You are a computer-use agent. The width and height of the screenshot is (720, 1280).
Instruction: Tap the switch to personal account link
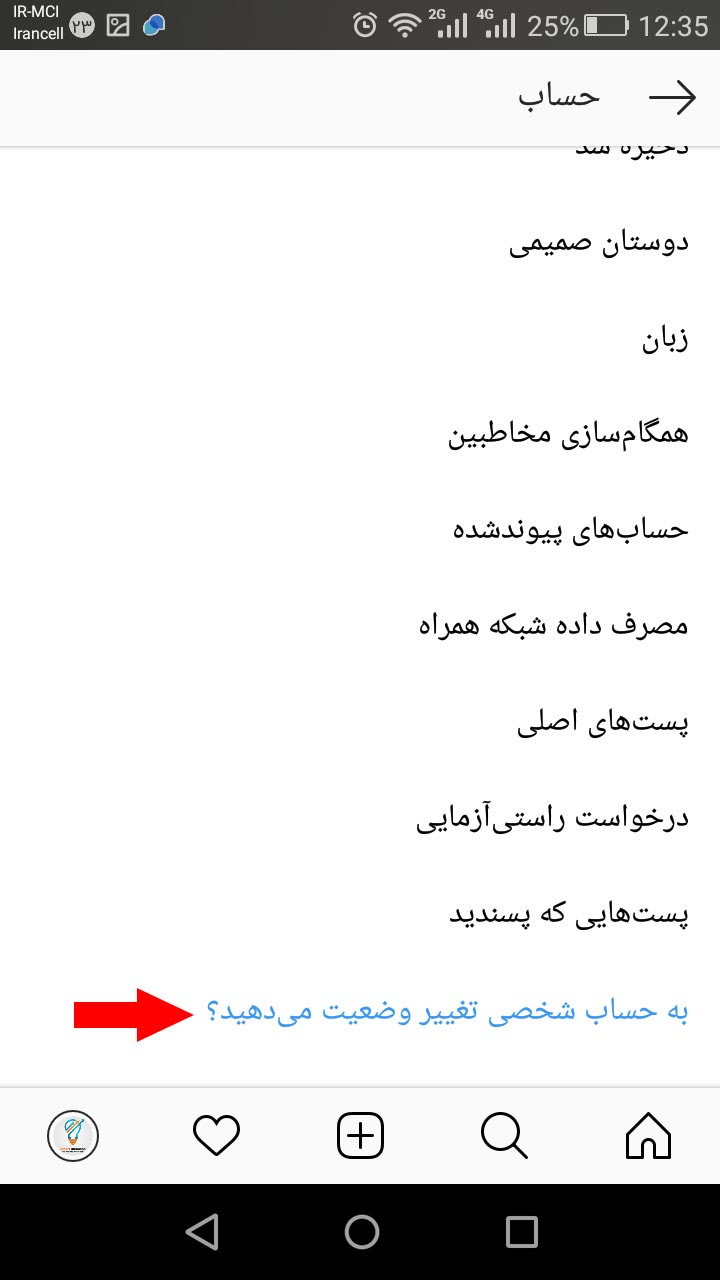[x=447, y=1011]
